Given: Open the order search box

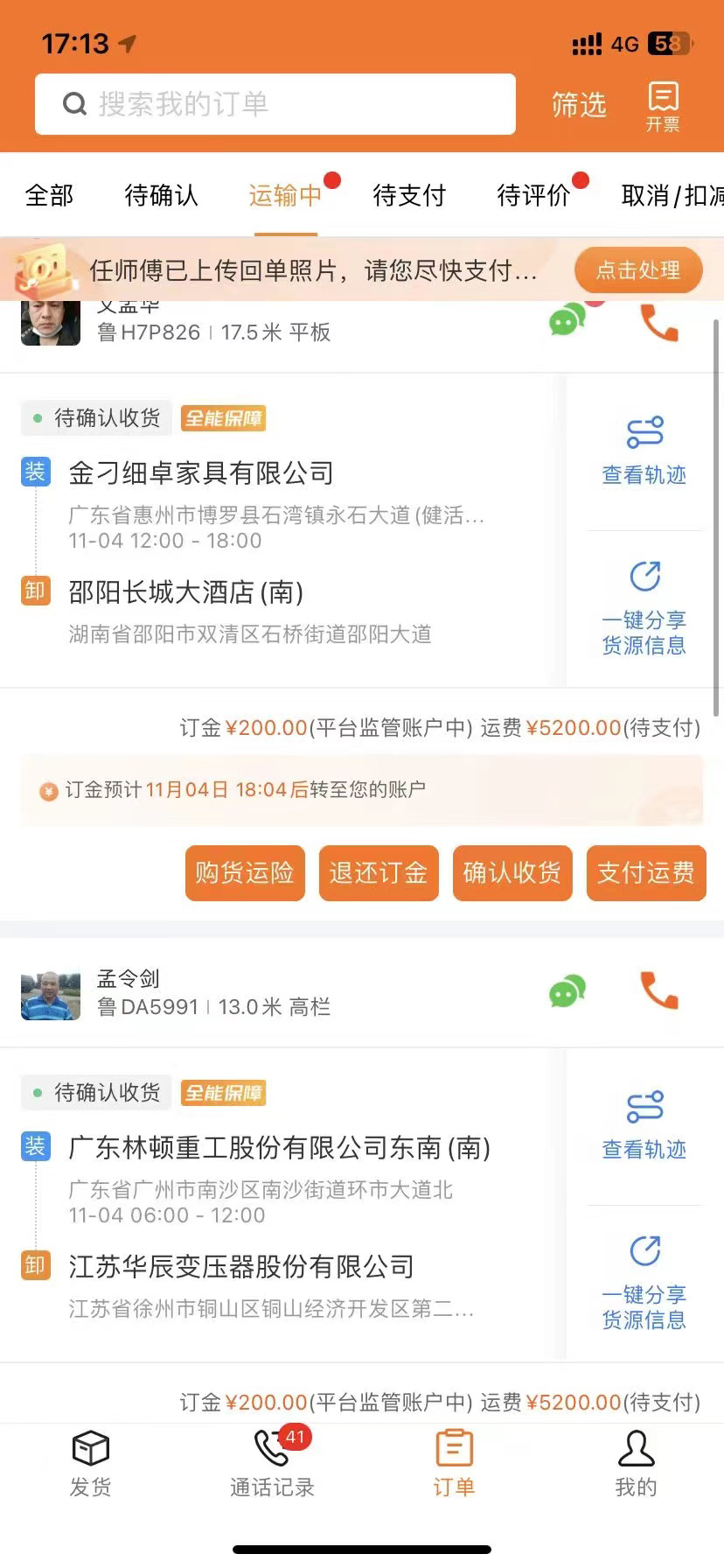Looking at the screenshot, I should pyautogui.click(x=275, y=104).
